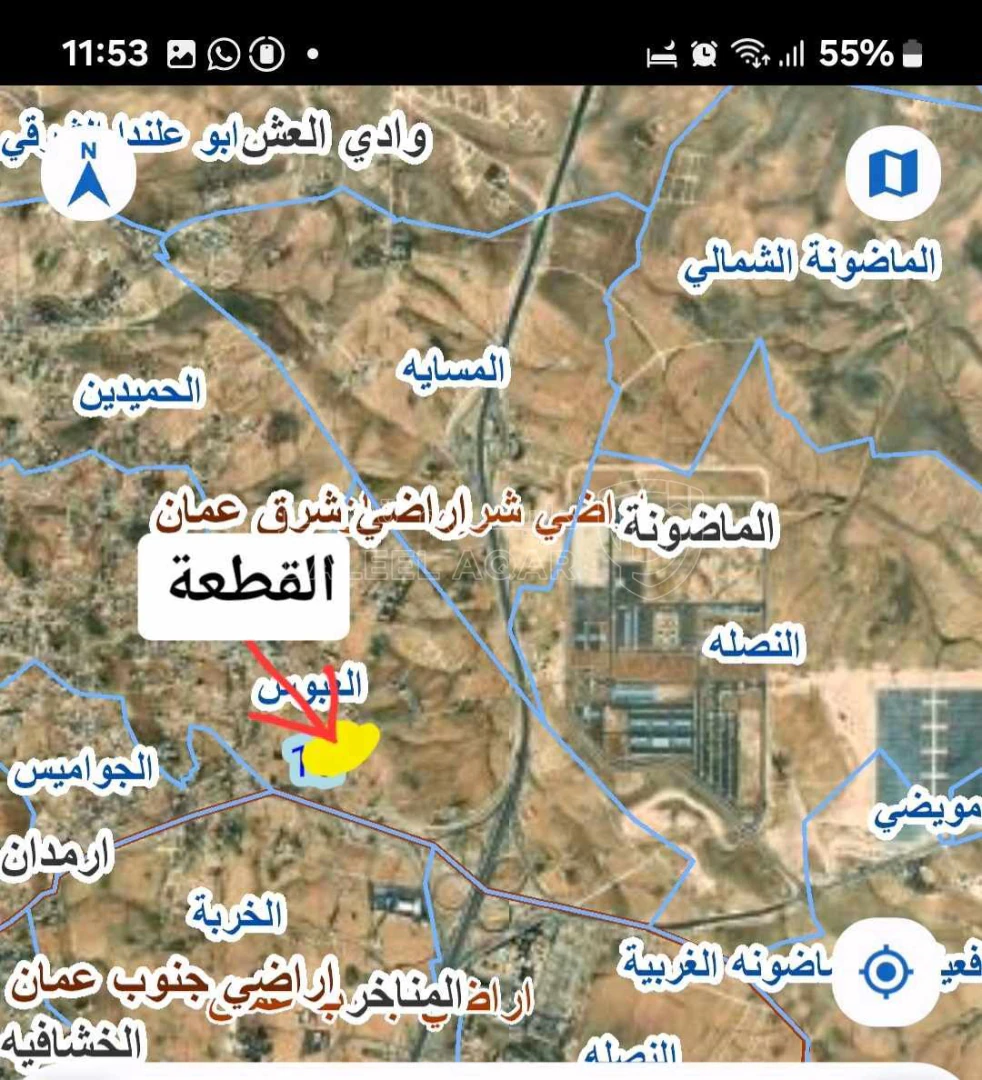
Task: Tap the clock showing 11:53
Action: click(x=103, y=53)
